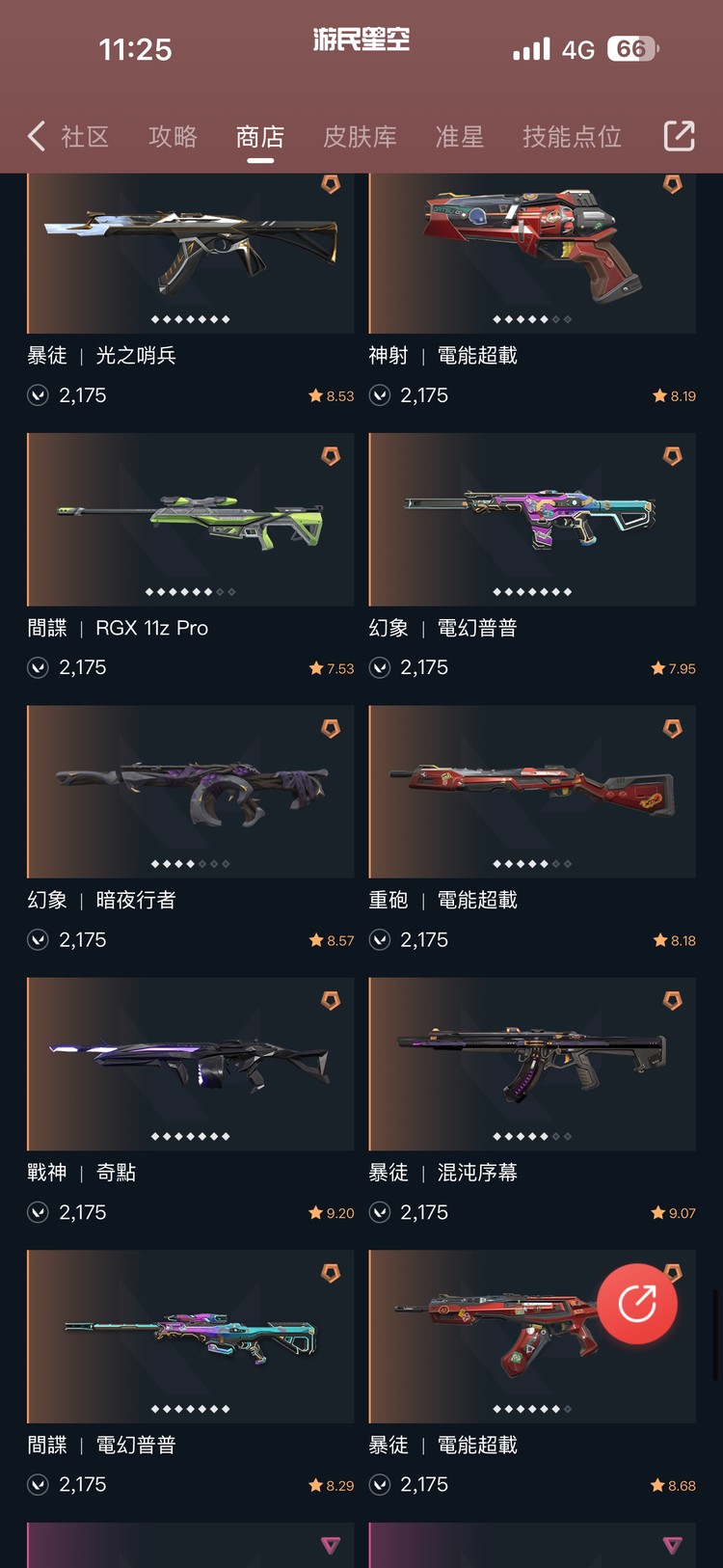Open the 技能点位 tab
The height and width of the screenshot is (1568, 723).
click(x=572, y=137)
